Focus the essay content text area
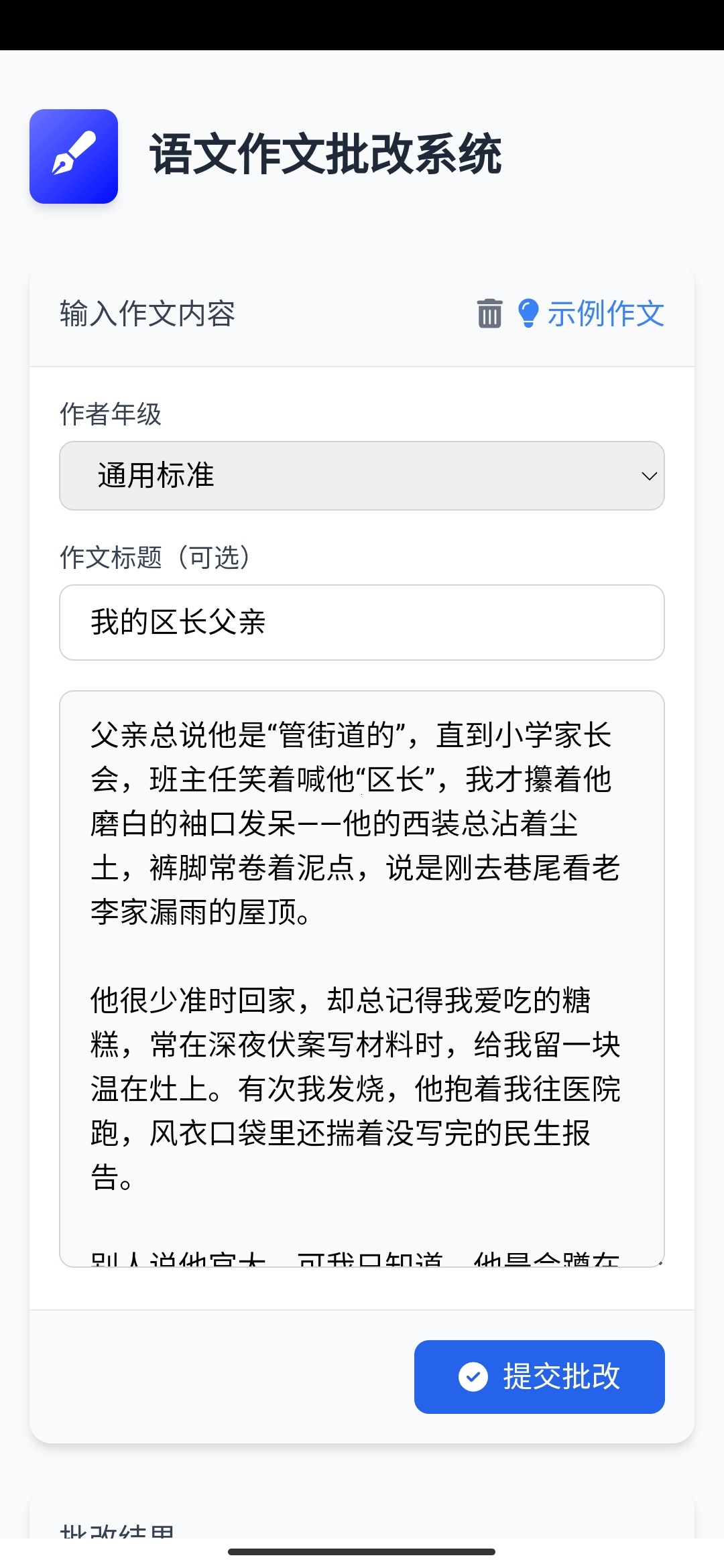 coord(362,978)
